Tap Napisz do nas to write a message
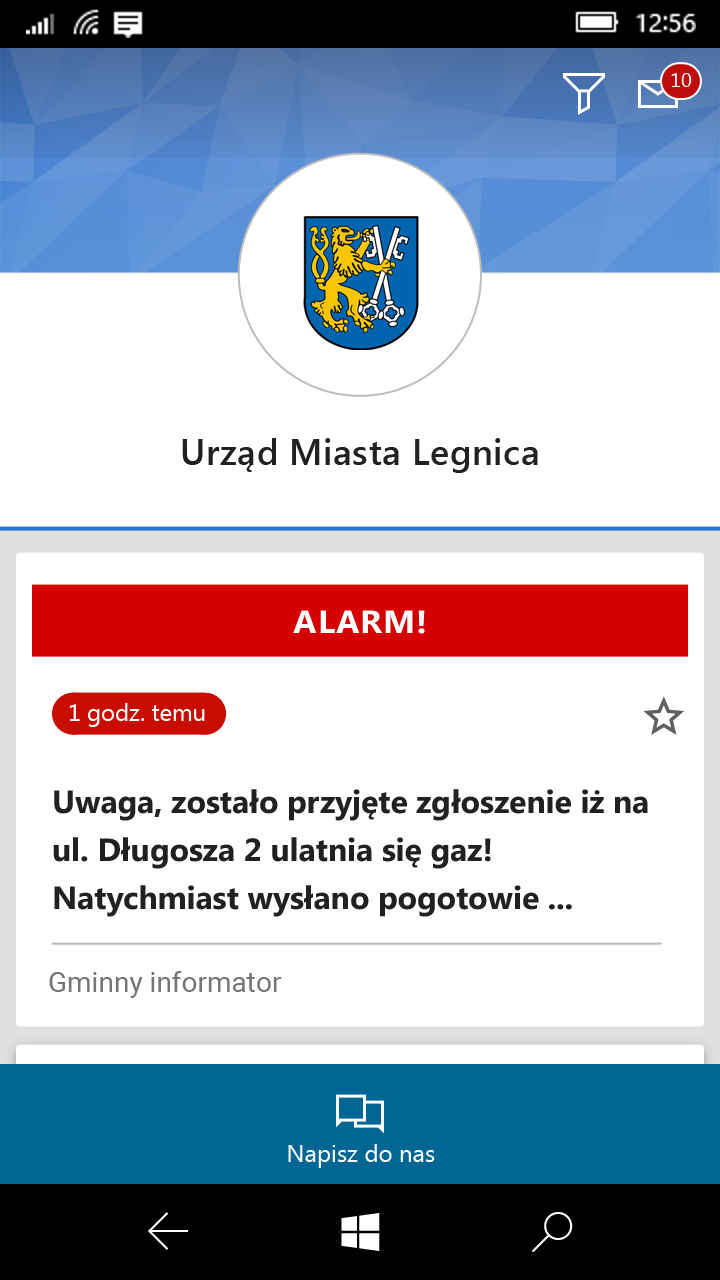 click(360, 1127)
